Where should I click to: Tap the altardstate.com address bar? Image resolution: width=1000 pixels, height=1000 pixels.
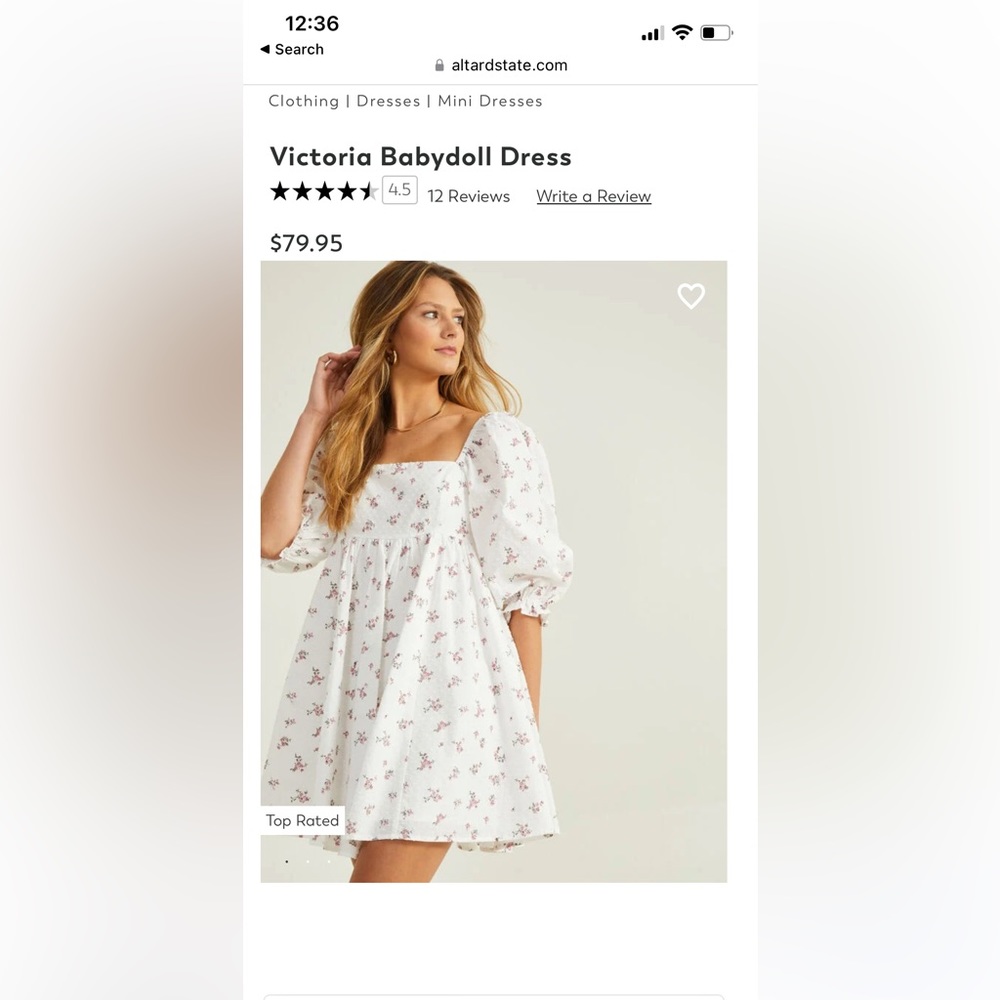(501, 65)
